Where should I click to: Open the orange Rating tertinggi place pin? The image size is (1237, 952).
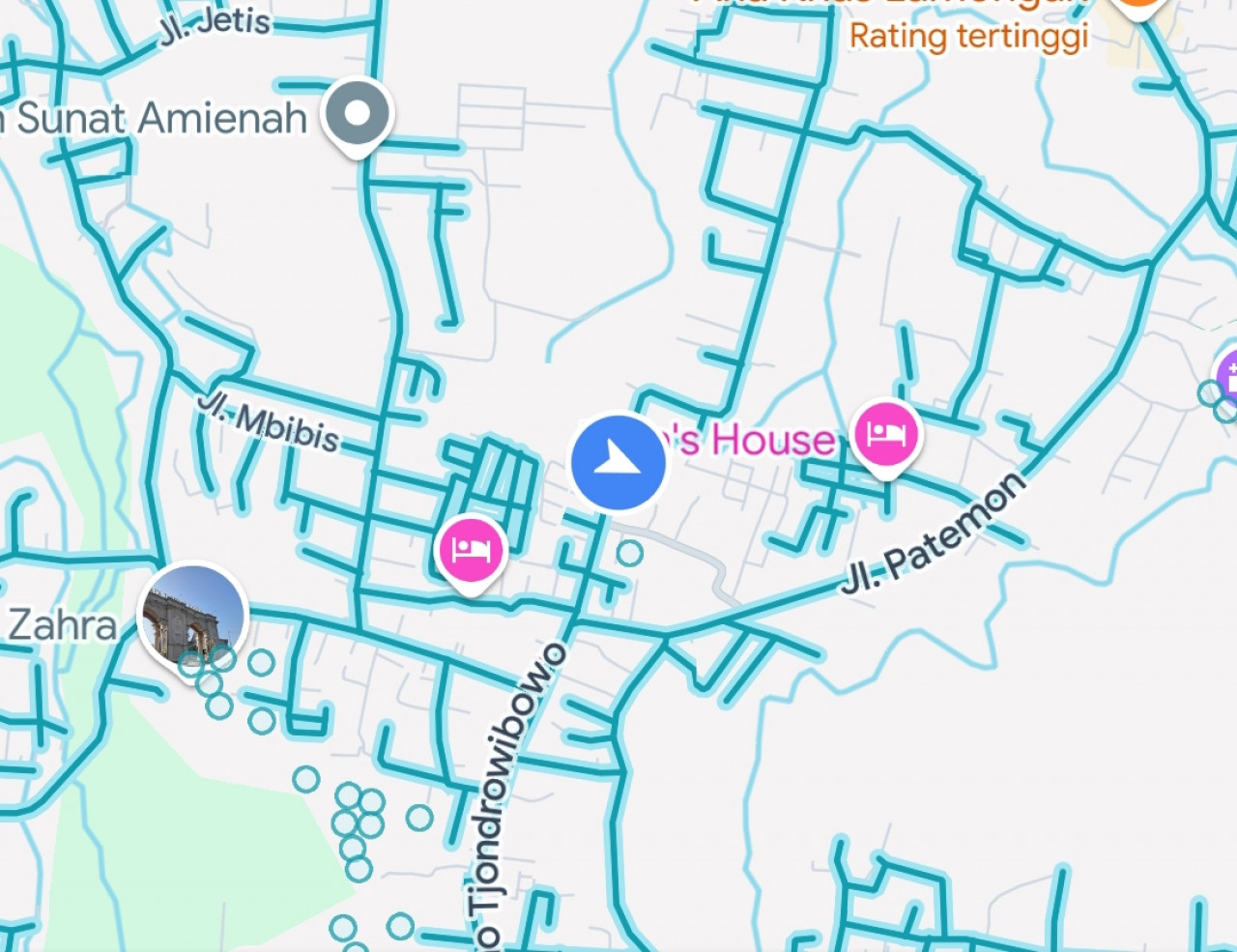coord(1138,8)
